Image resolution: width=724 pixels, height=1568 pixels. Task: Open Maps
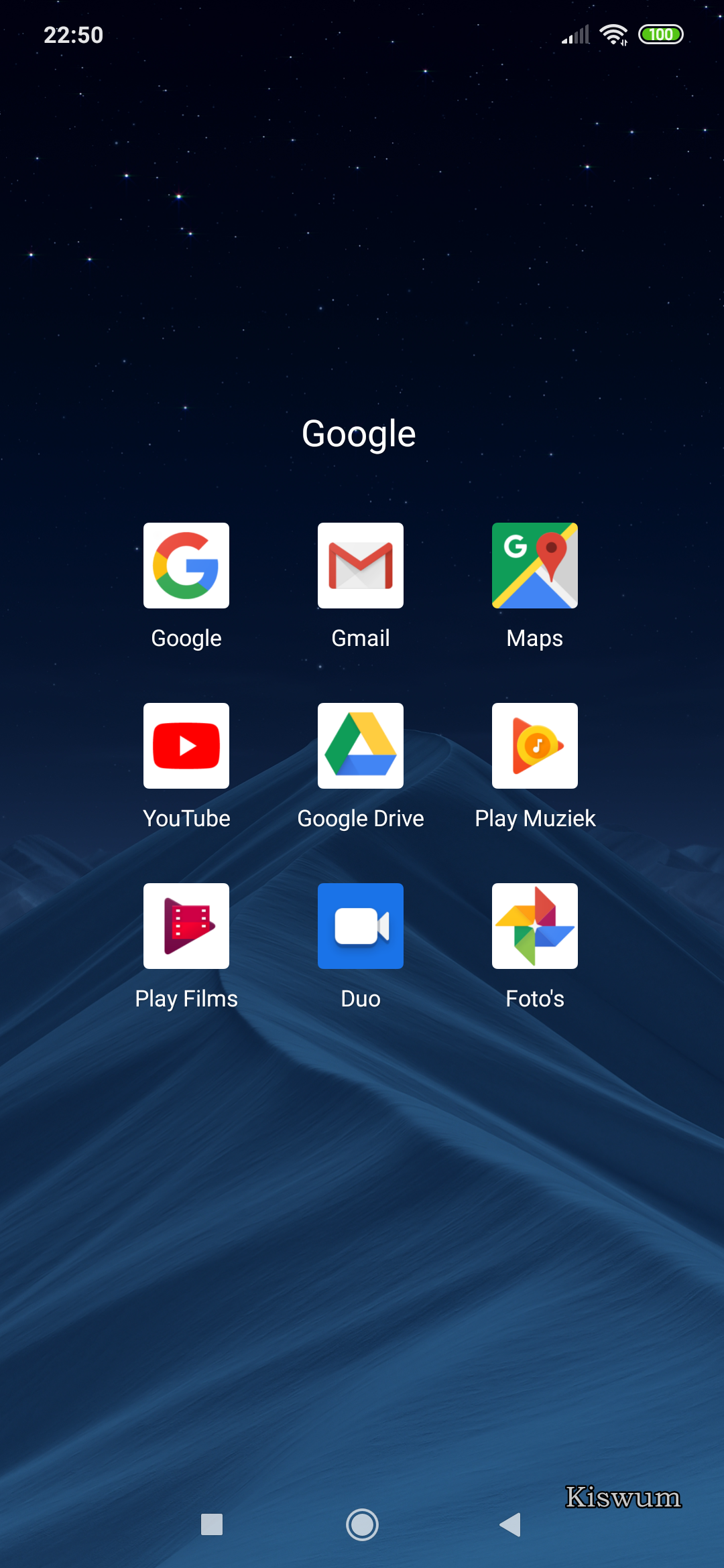(x=535, y=566)
